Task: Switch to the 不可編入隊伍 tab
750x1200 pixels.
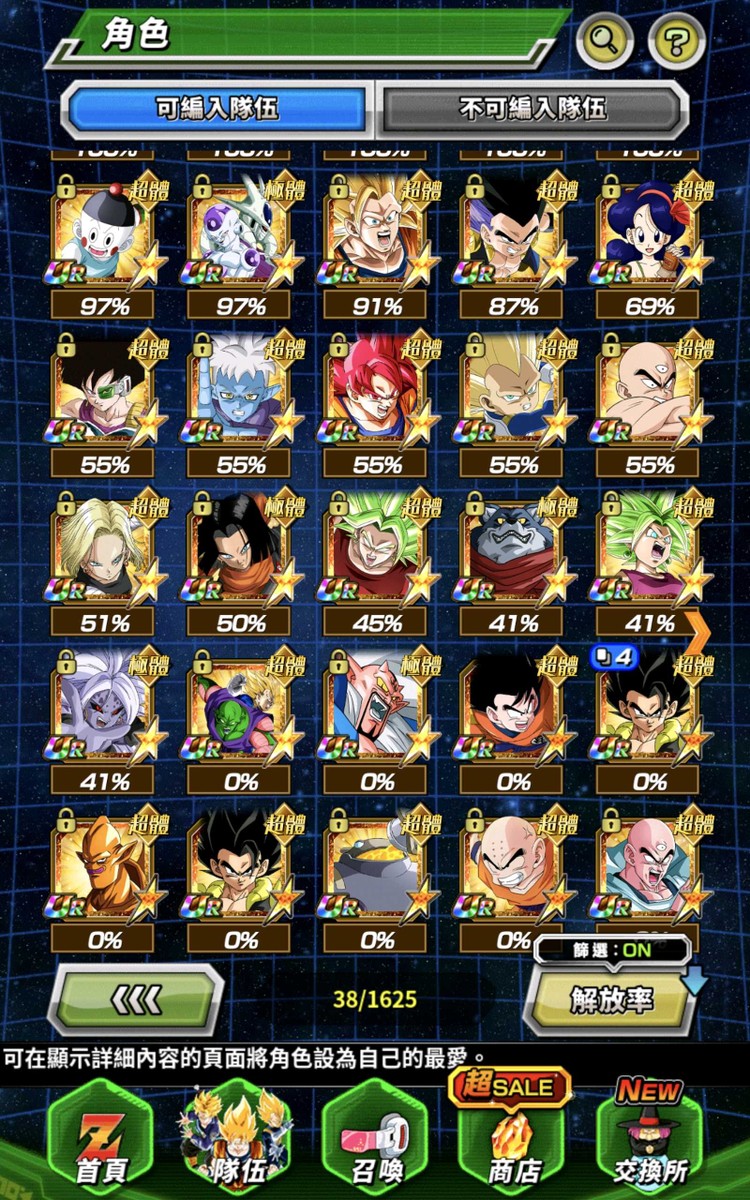Action: coord(533,109)
